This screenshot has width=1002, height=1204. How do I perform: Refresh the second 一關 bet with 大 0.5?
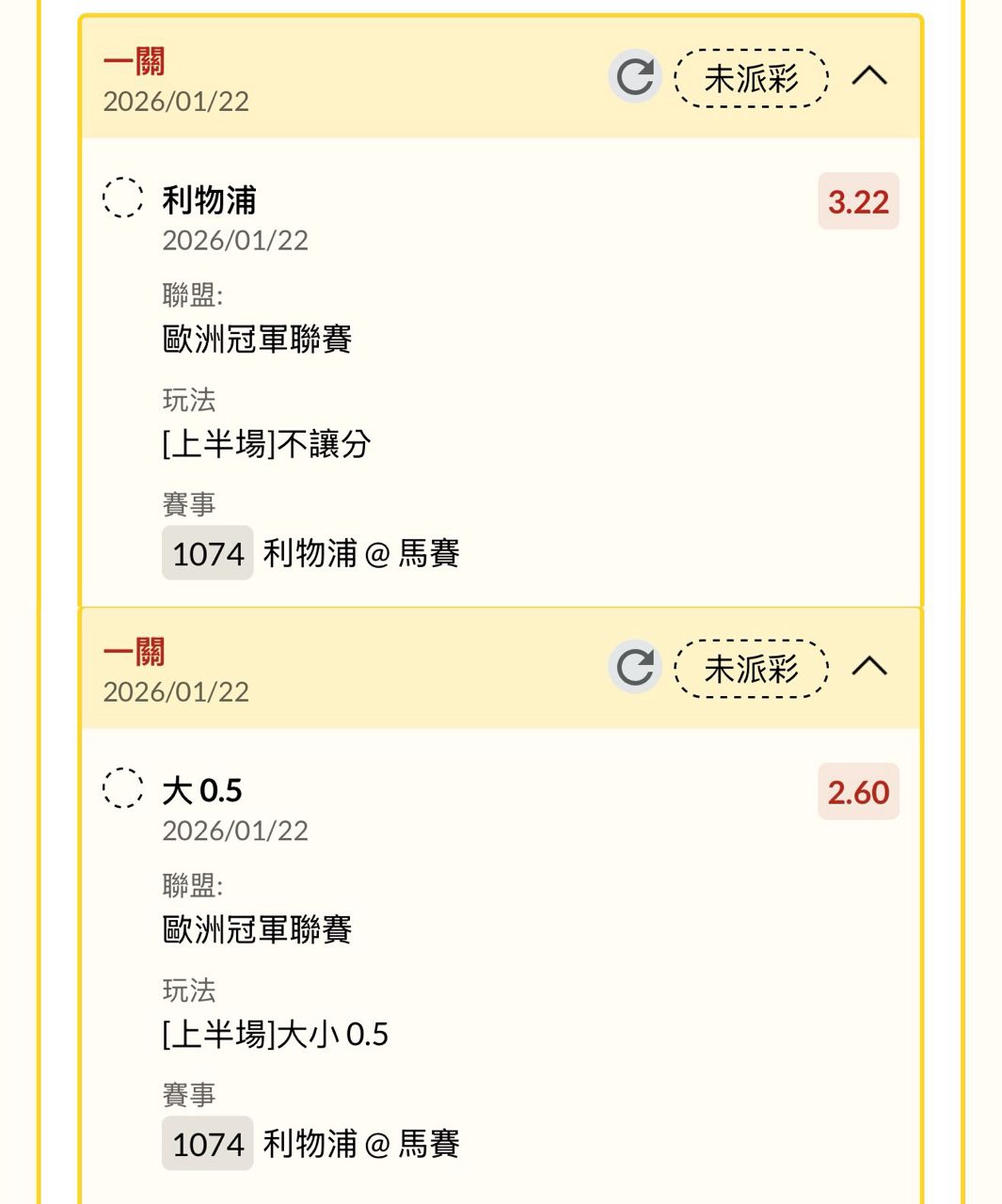[635, 667]
